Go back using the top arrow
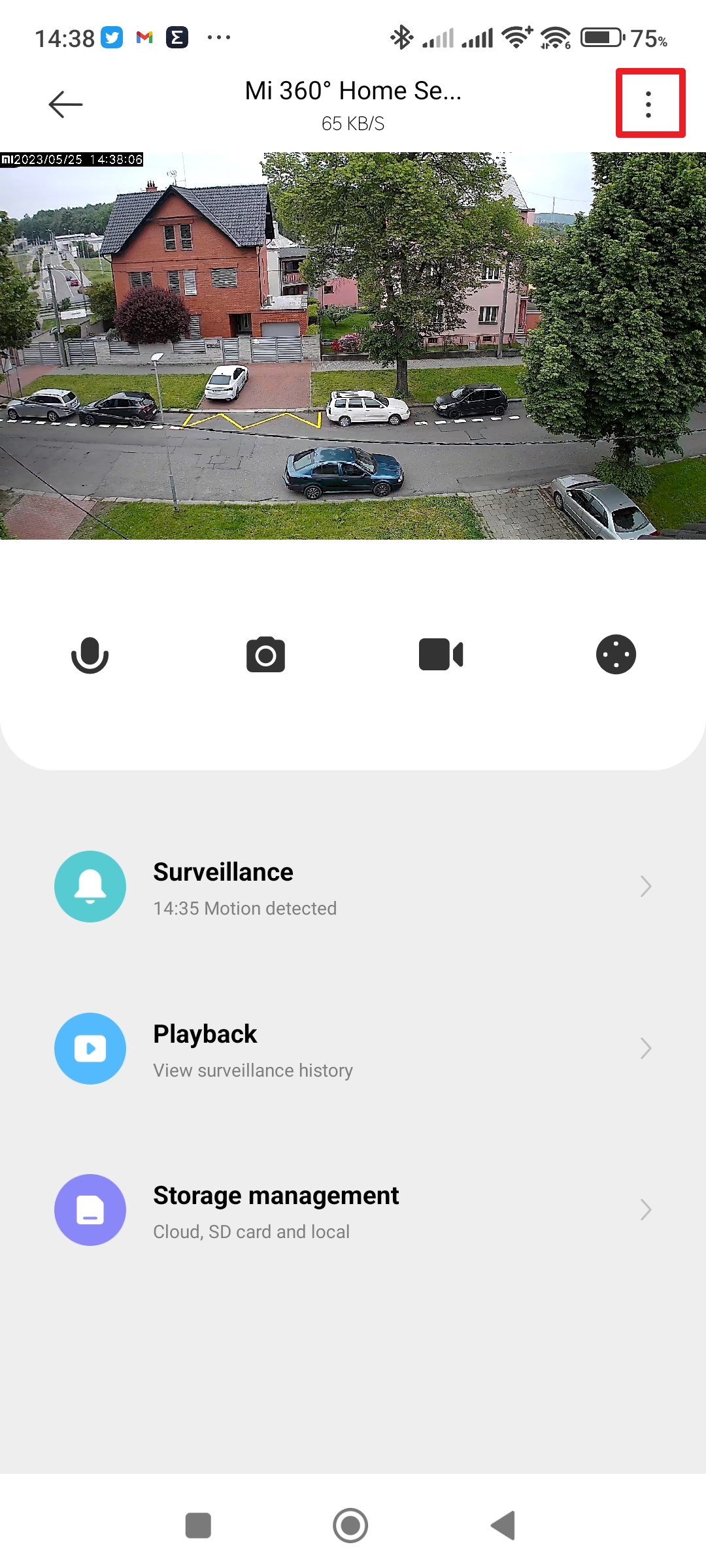706x1568 pixels. pos(65,105)
